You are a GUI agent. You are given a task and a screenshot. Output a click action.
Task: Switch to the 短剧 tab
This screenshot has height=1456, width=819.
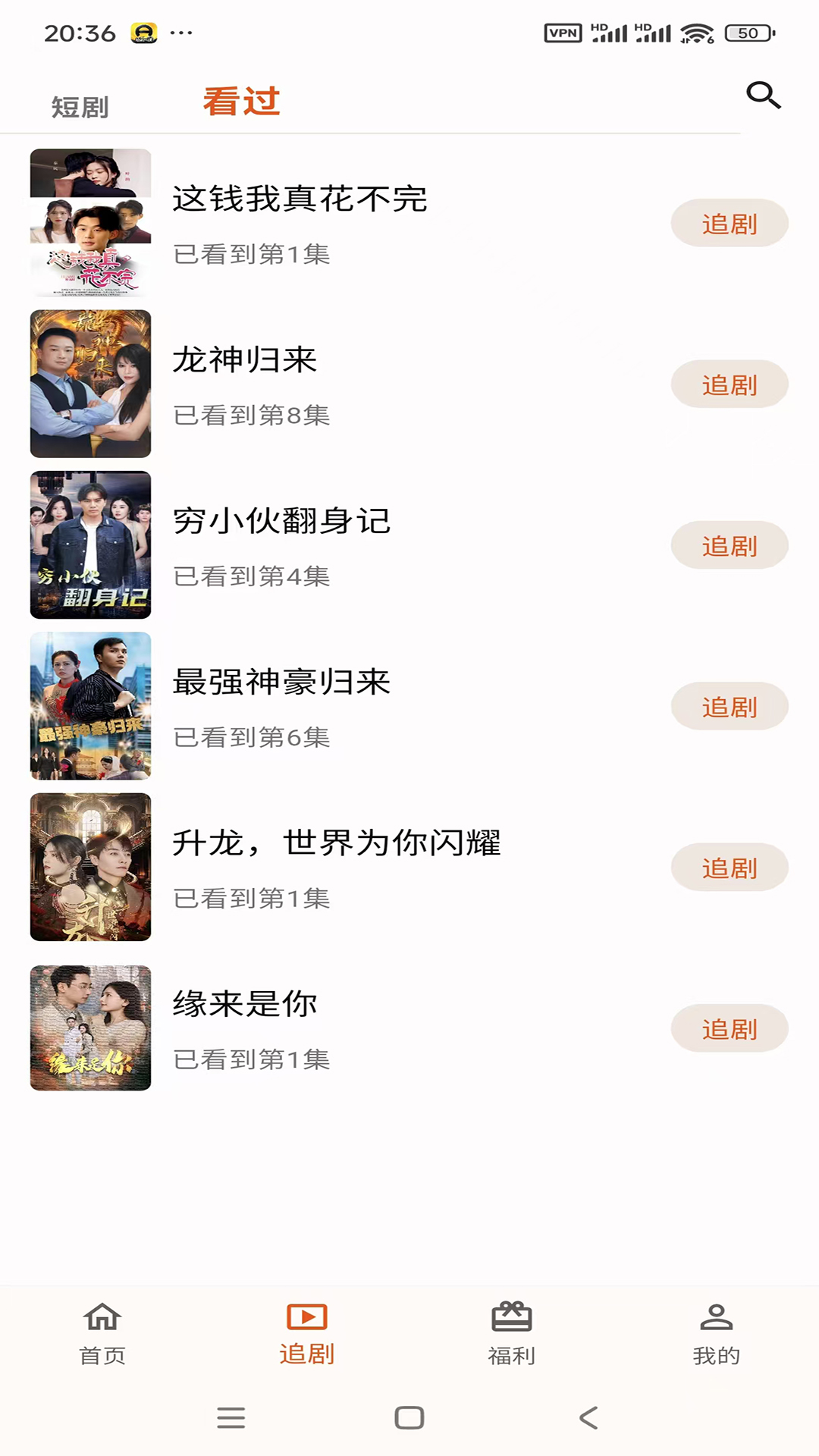(80, 107)
